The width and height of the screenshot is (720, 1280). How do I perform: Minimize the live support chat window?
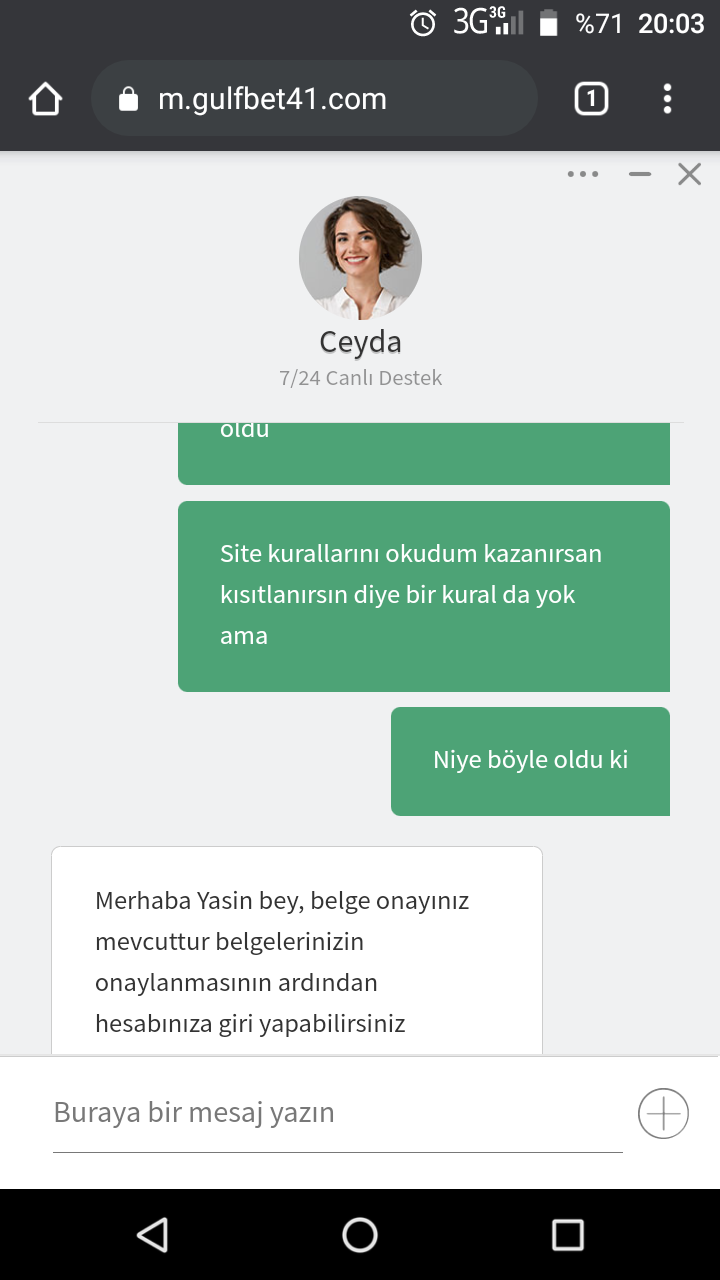pyautogui.click(x=640, y=174)
